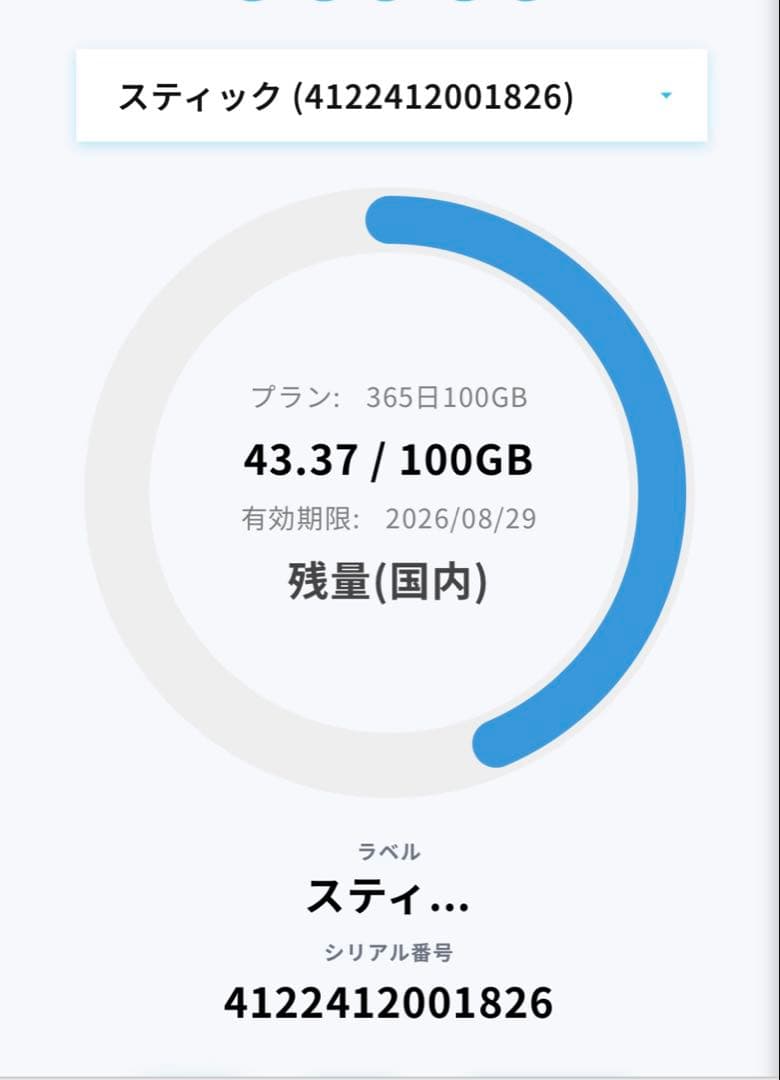Click the 残量(国内) tab label
Image resolution: width=780 pixels, height=1080 pixels.
(389, 584)
